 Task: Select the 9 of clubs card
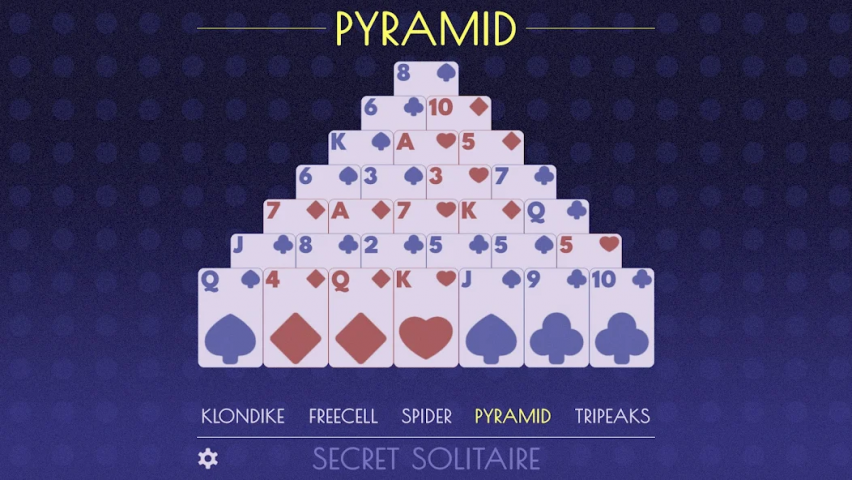(x=556, y=320)
